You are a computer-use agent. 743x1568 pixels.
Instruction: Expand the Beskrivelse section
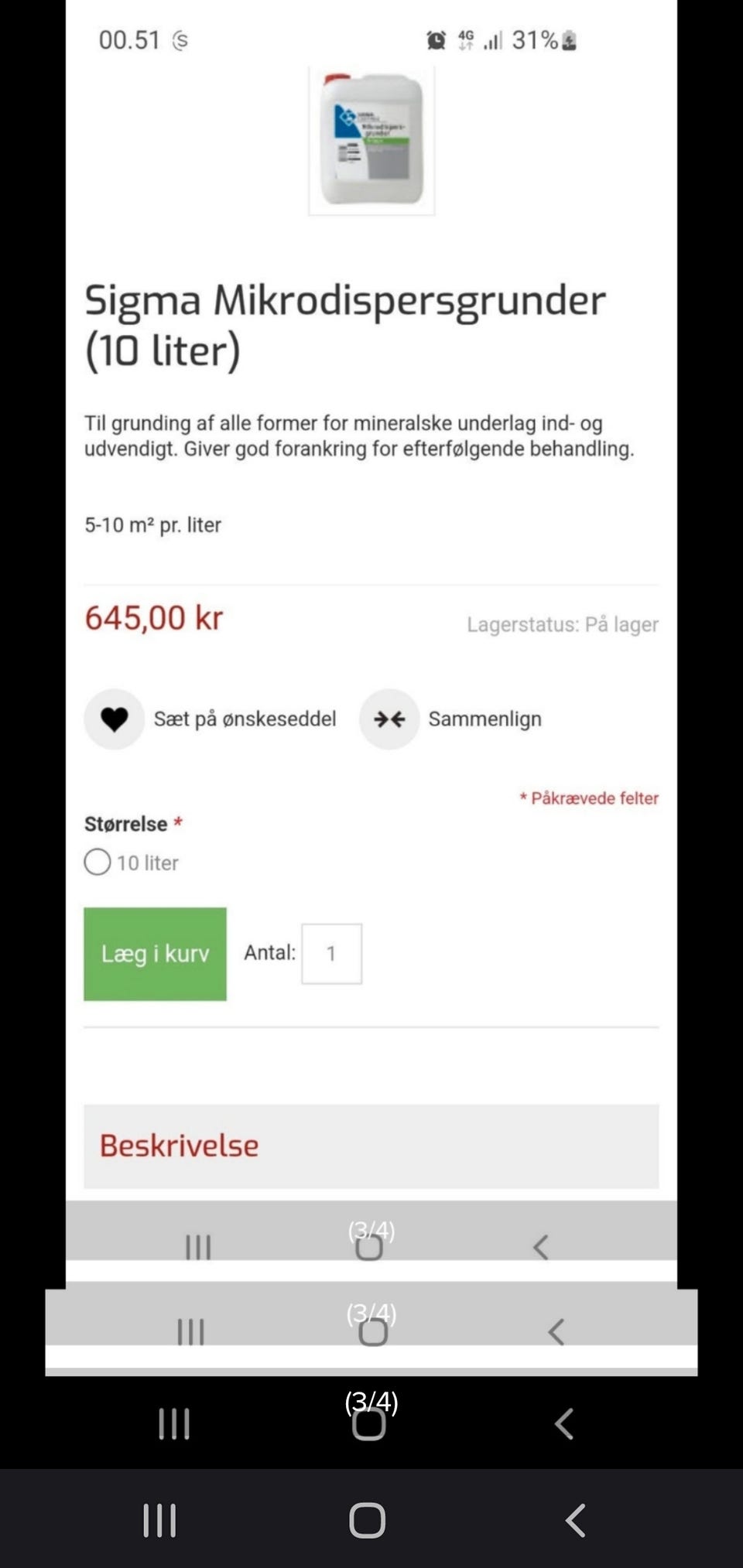click(179, 1146)
